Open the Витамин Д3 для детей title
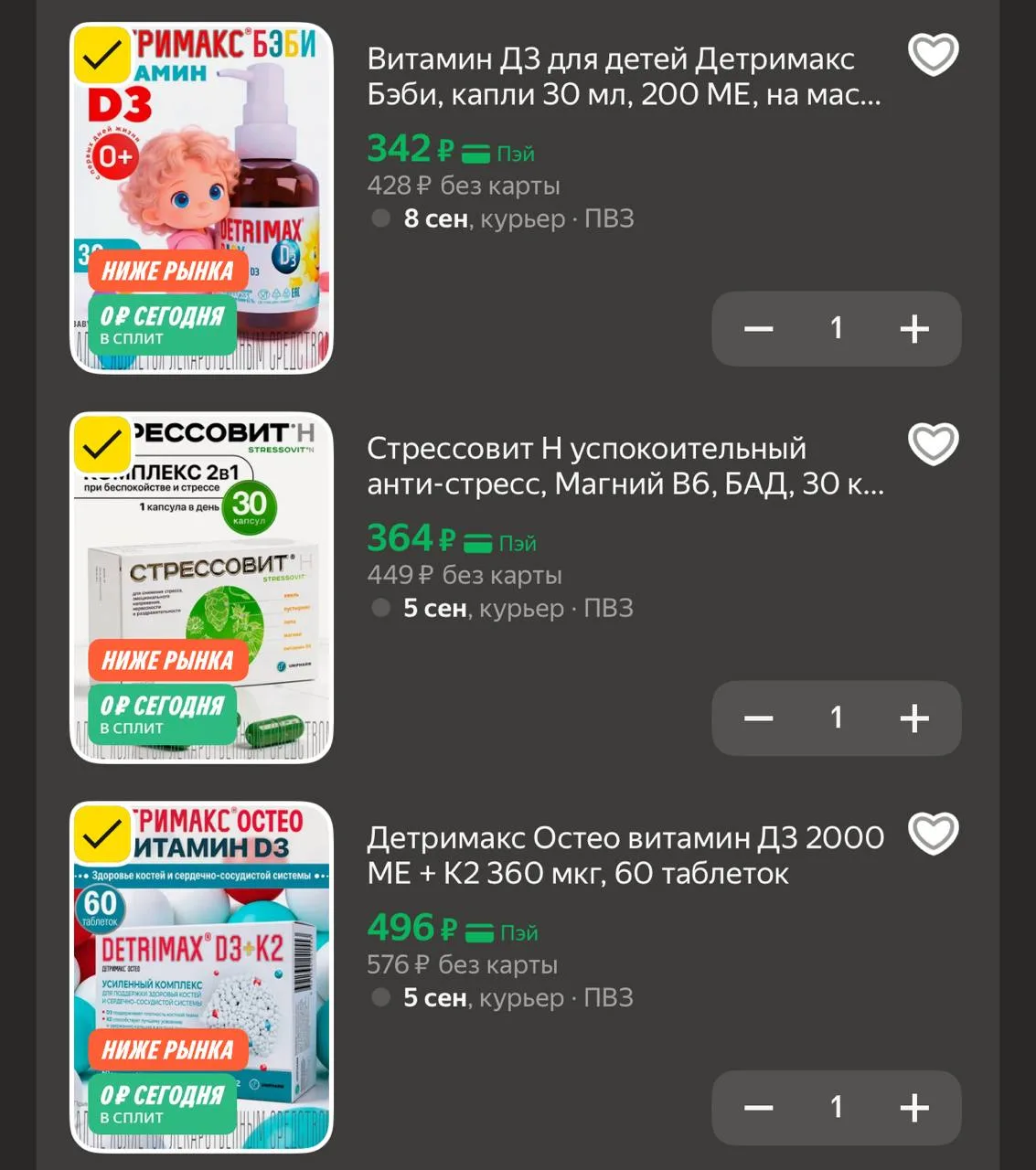The height and width of the screenshot is (1170, 1036). click(624, 77)
